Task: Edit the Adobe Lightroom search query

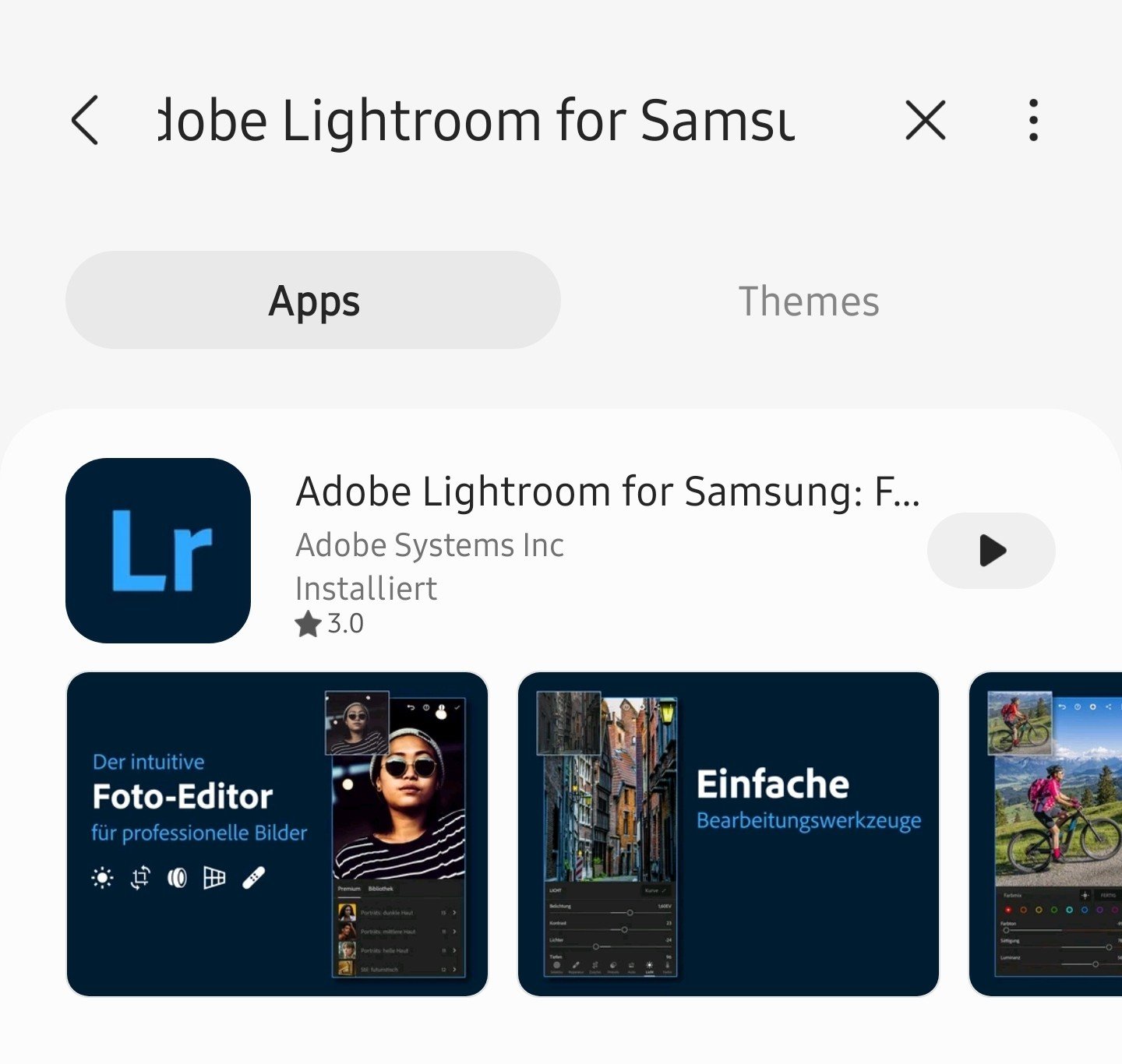Action: (x=475, y=121)
